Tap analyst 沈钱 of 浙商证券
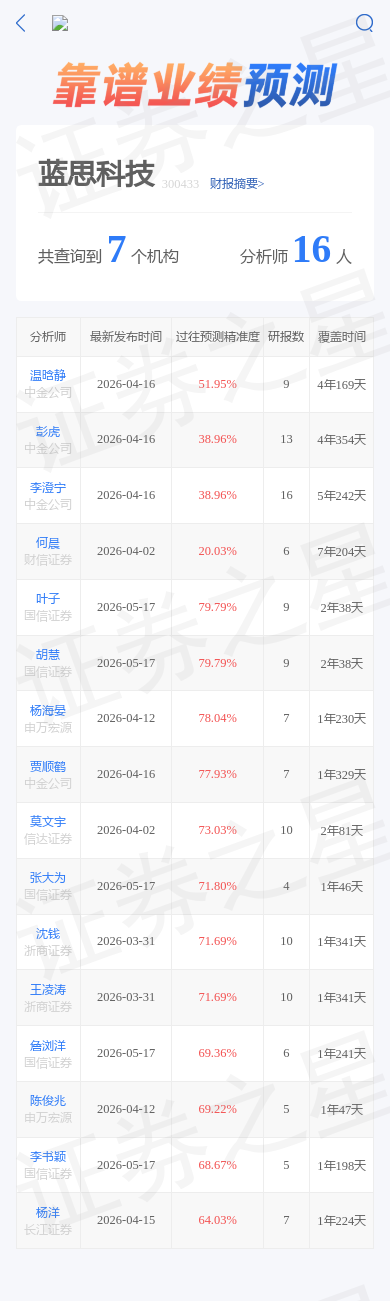The height and width of the screenshot is (1301, 390). [48, 934]
